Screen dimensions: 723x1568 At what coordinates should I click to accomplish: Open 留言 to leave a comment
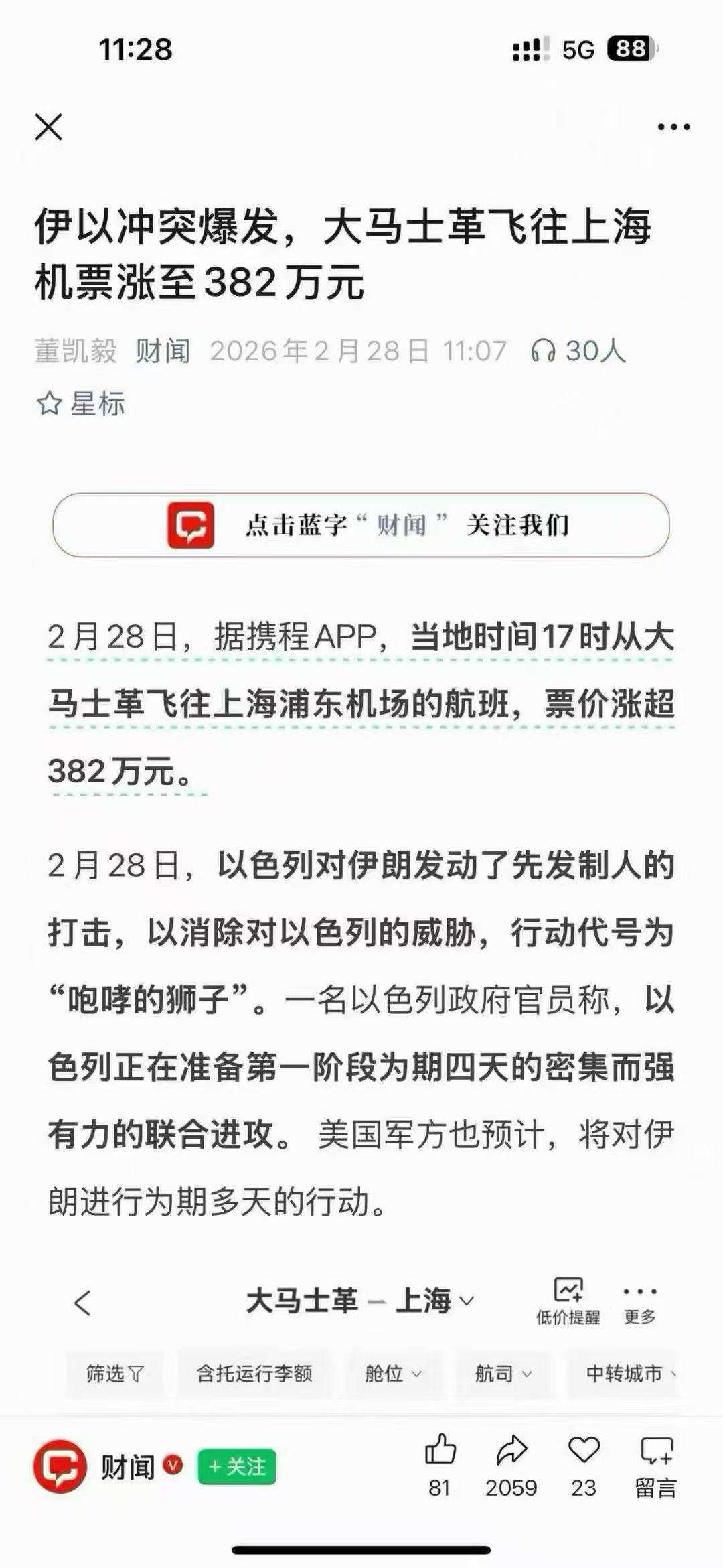coord(656,1451)
